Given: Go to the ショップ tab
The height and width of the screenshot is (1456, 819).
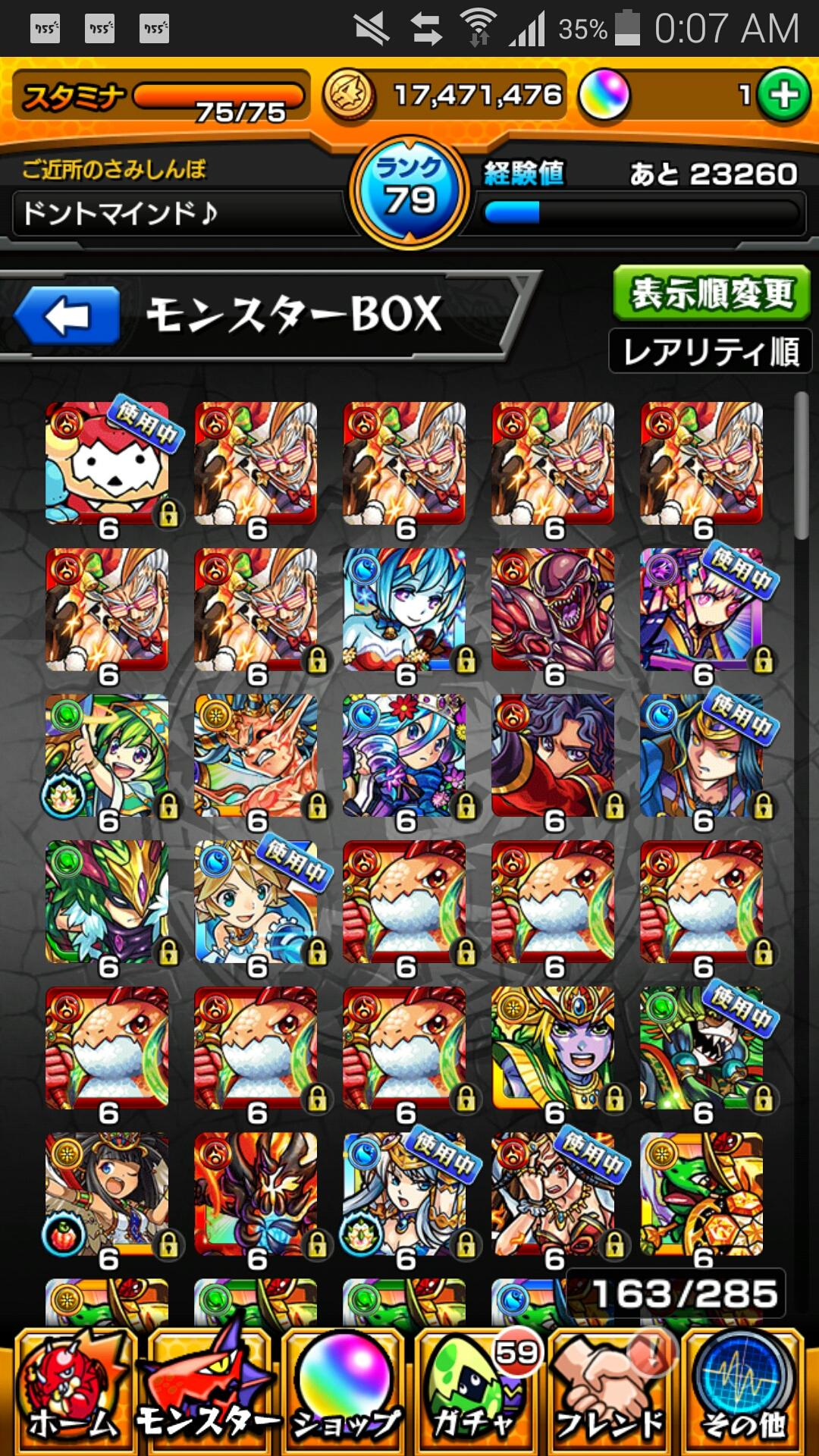Looking at the screenshot, I should click(x=344, y=1392).
